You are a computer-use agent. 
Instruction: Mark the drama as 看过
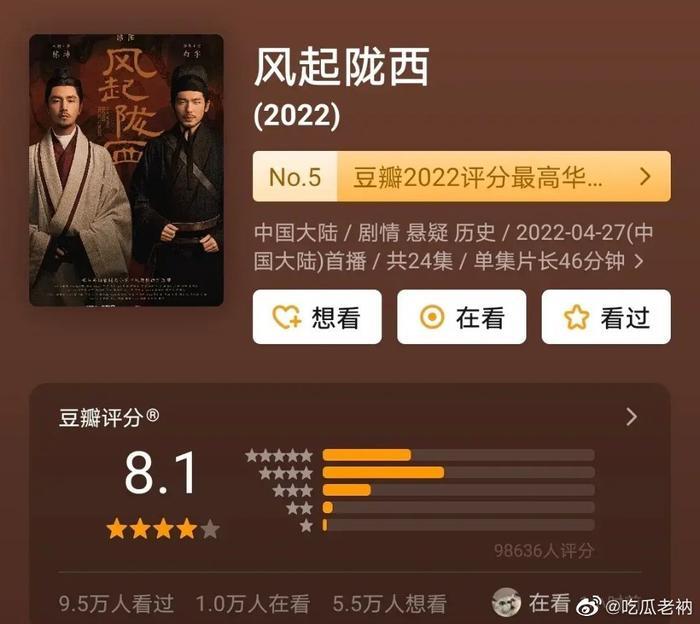[x=605, y=317]
